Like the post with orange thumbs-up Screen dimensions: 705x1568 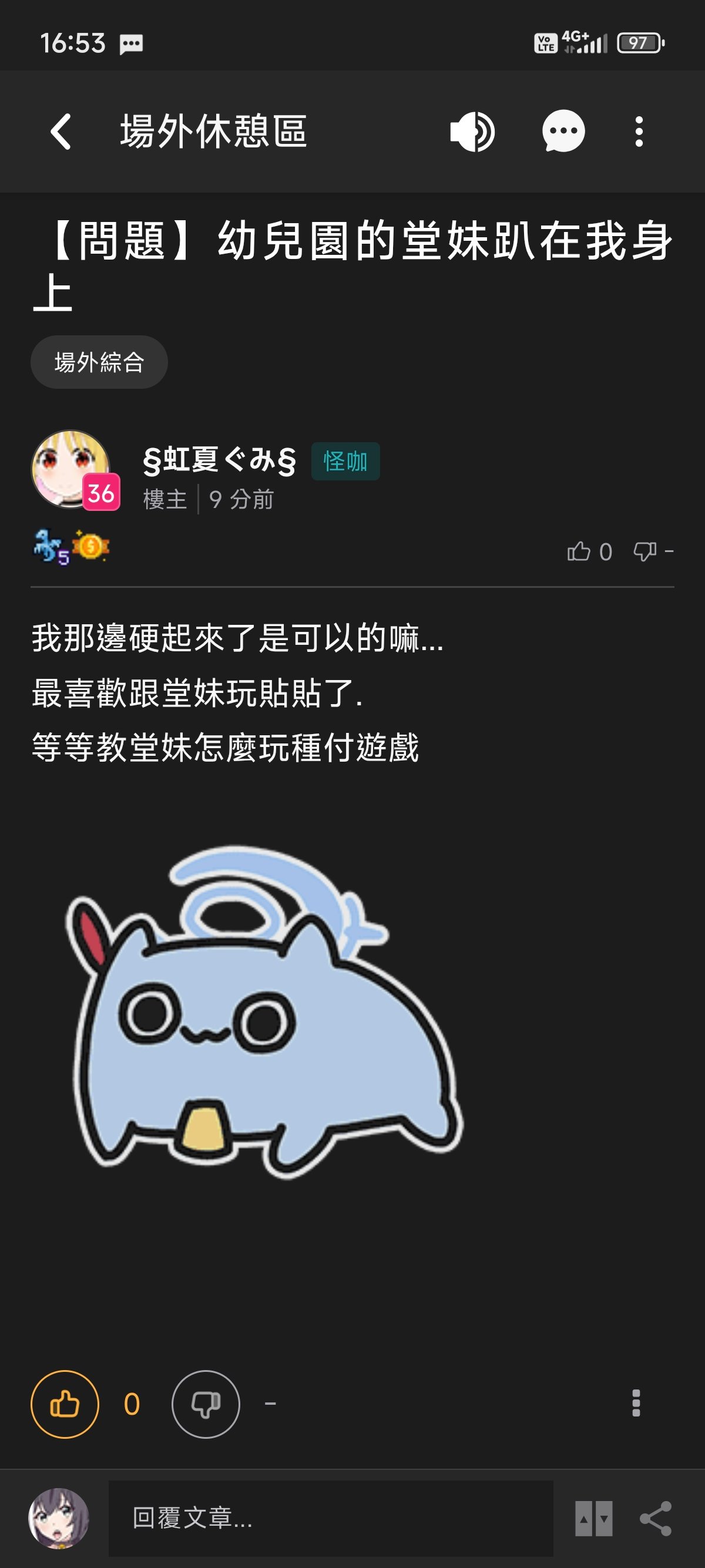click(x=65, y=1404)
